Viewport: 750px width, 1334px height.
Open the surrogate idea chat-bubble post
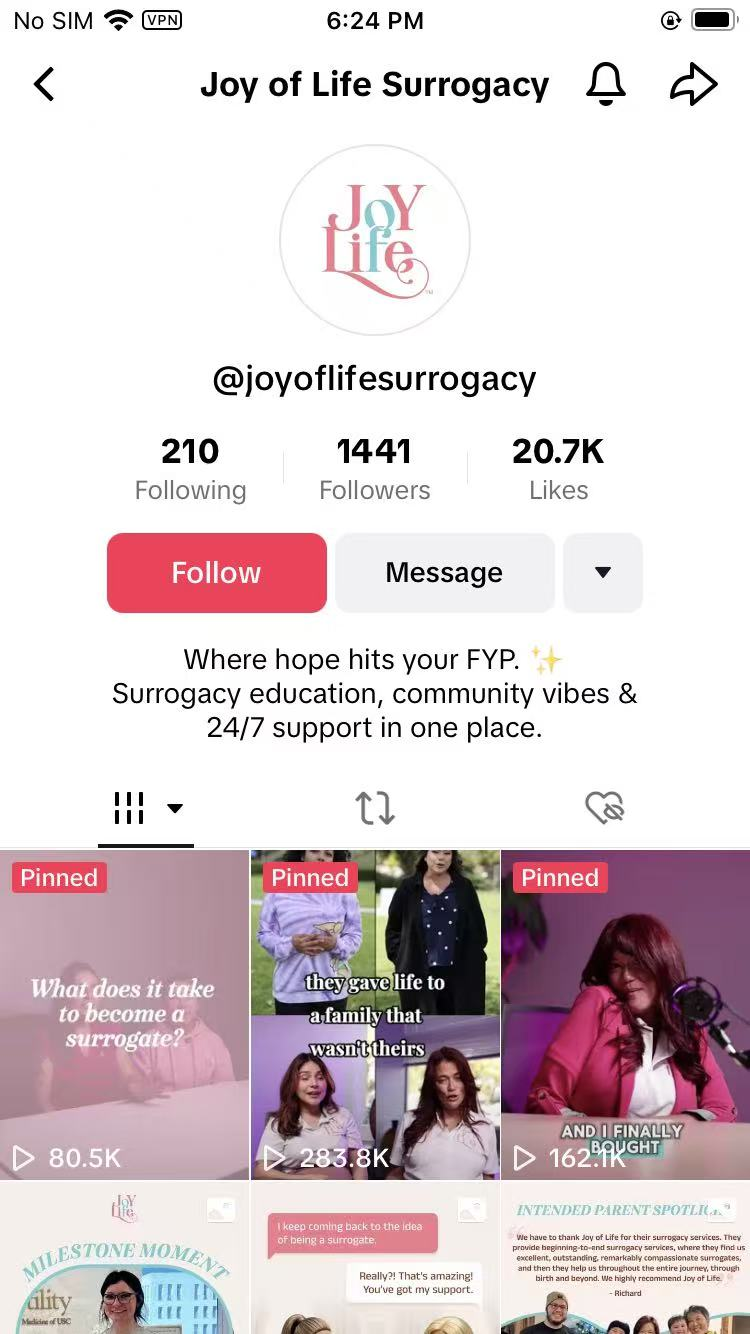tap(375, 1260)
